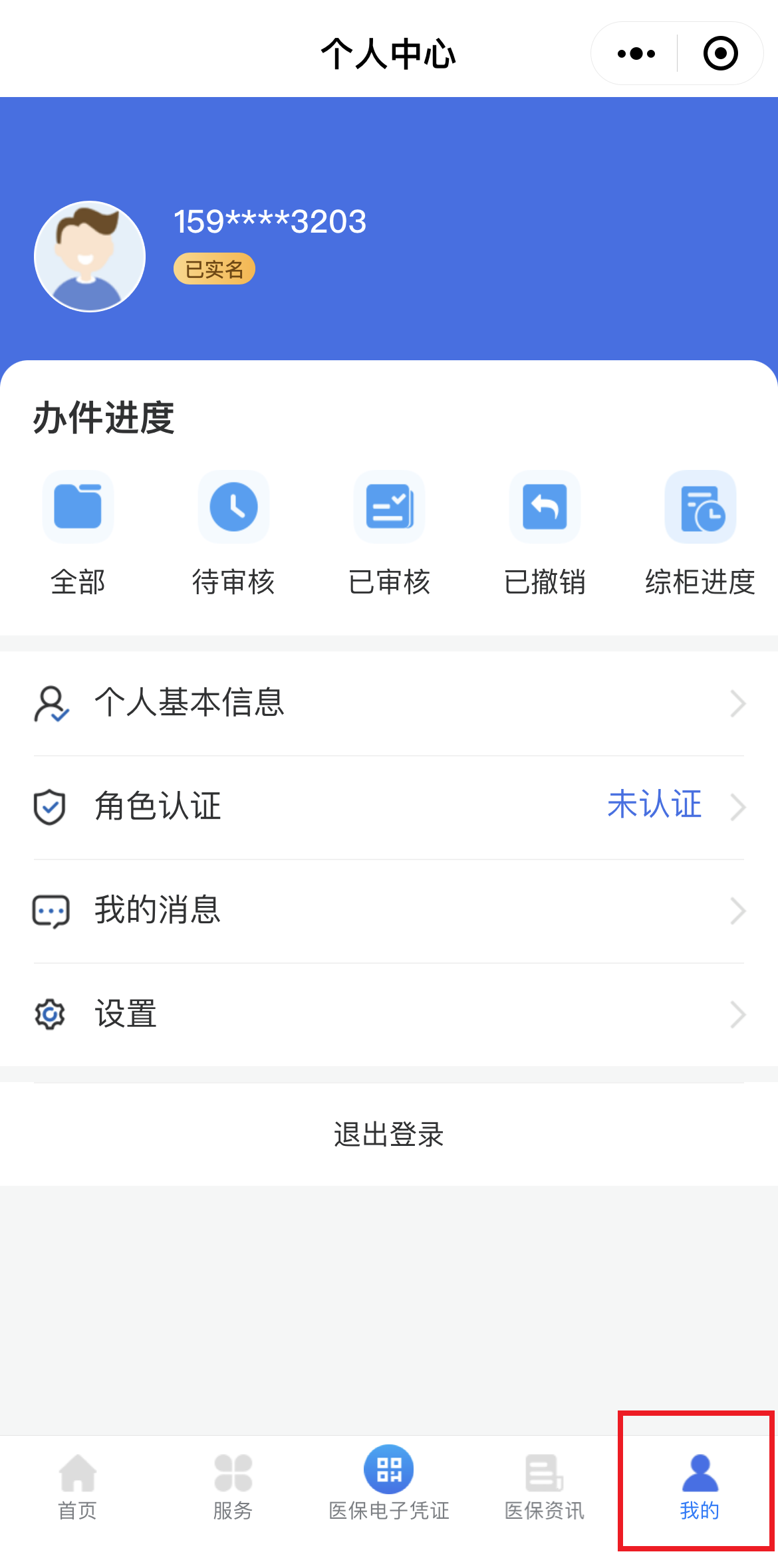Open 设置 settings
778x1568 pixels.
(x=389, y=1014)
